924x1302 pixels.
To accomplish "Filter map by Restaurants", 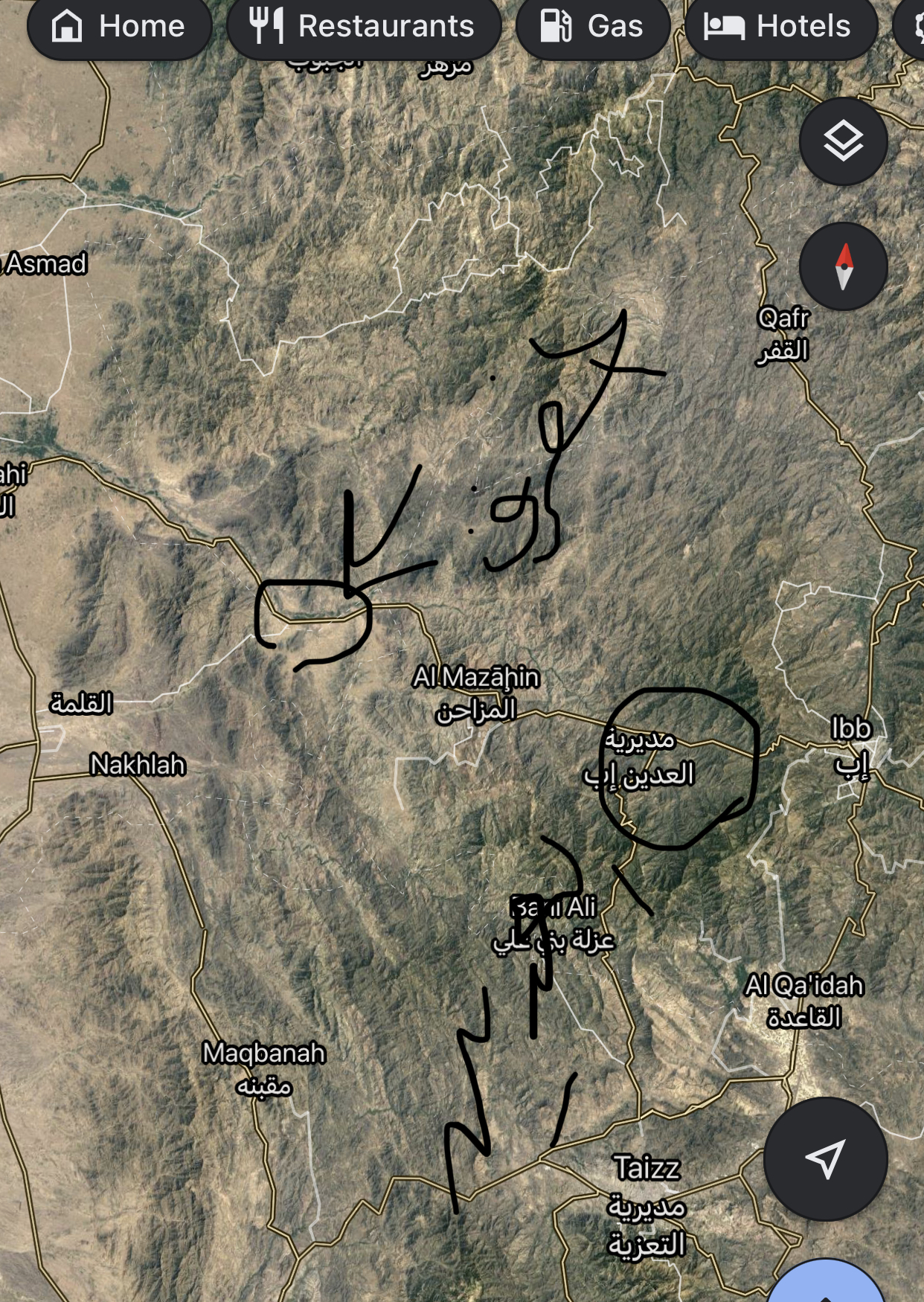I will (x=364, y=28).
